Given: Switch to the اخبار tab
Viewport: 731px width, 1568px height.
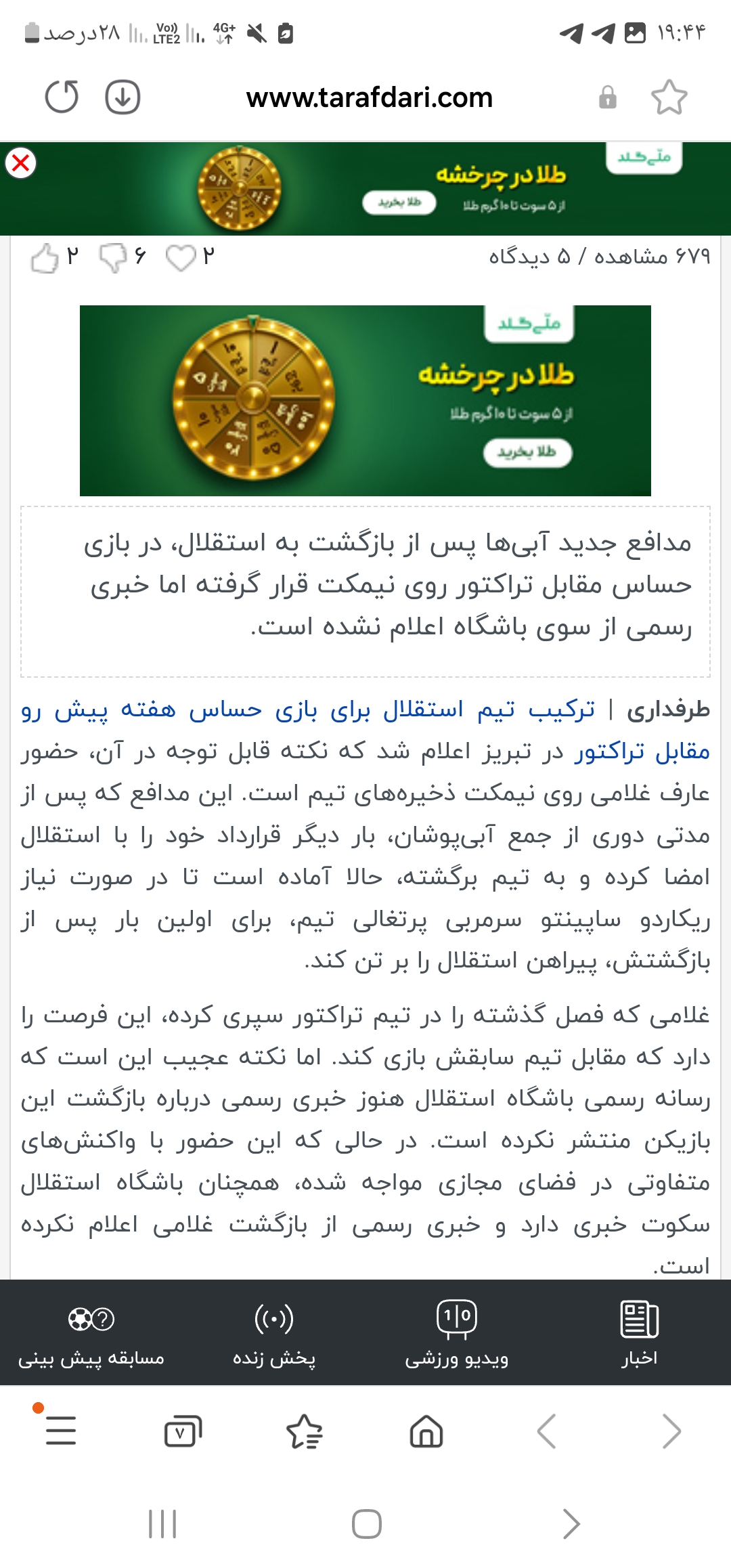Looking at the screenshot, I should [x=639, y=1332].
